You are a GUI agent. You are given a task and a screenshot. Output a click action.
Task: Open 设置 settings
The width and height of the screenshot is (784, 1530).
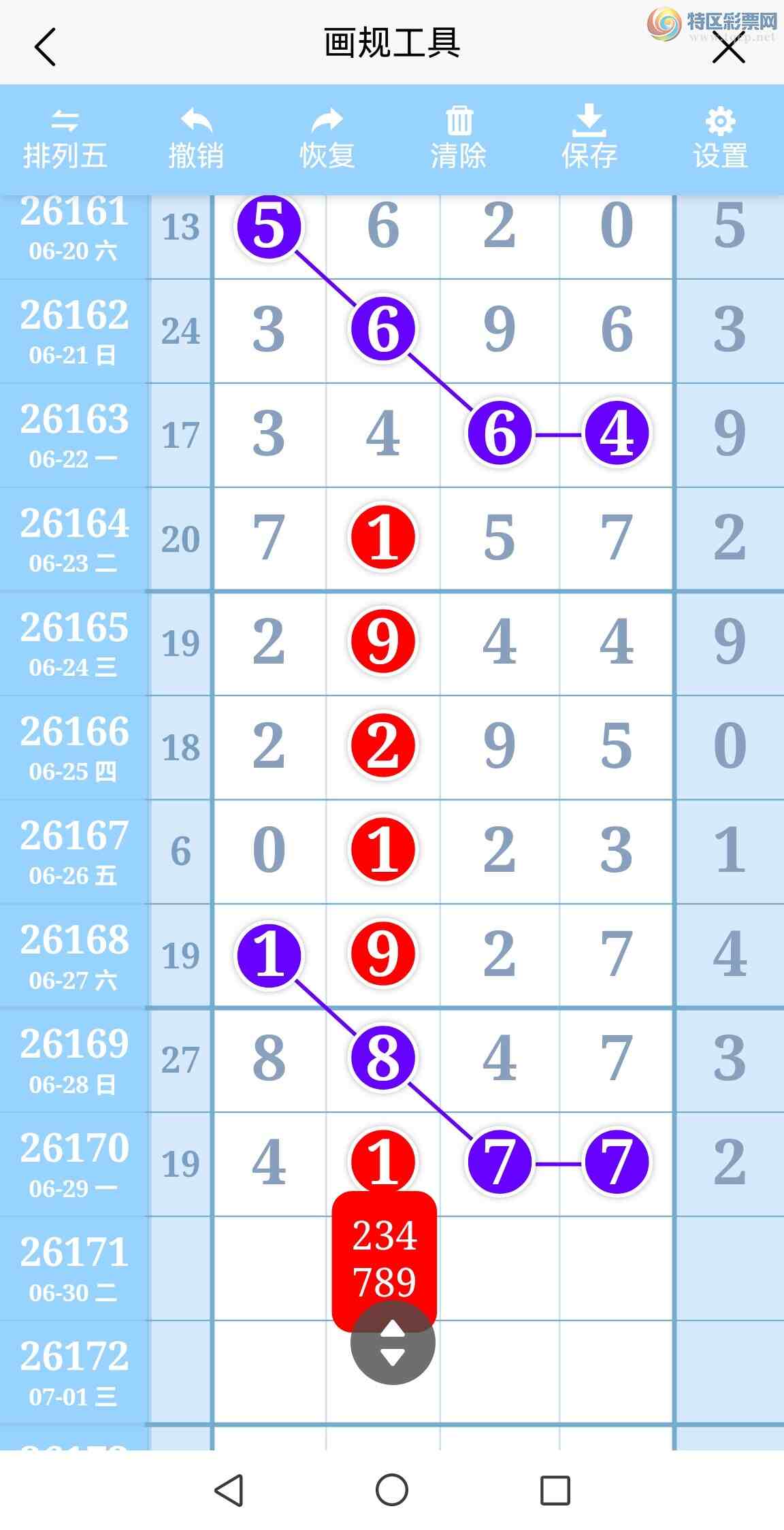(720, 140)
